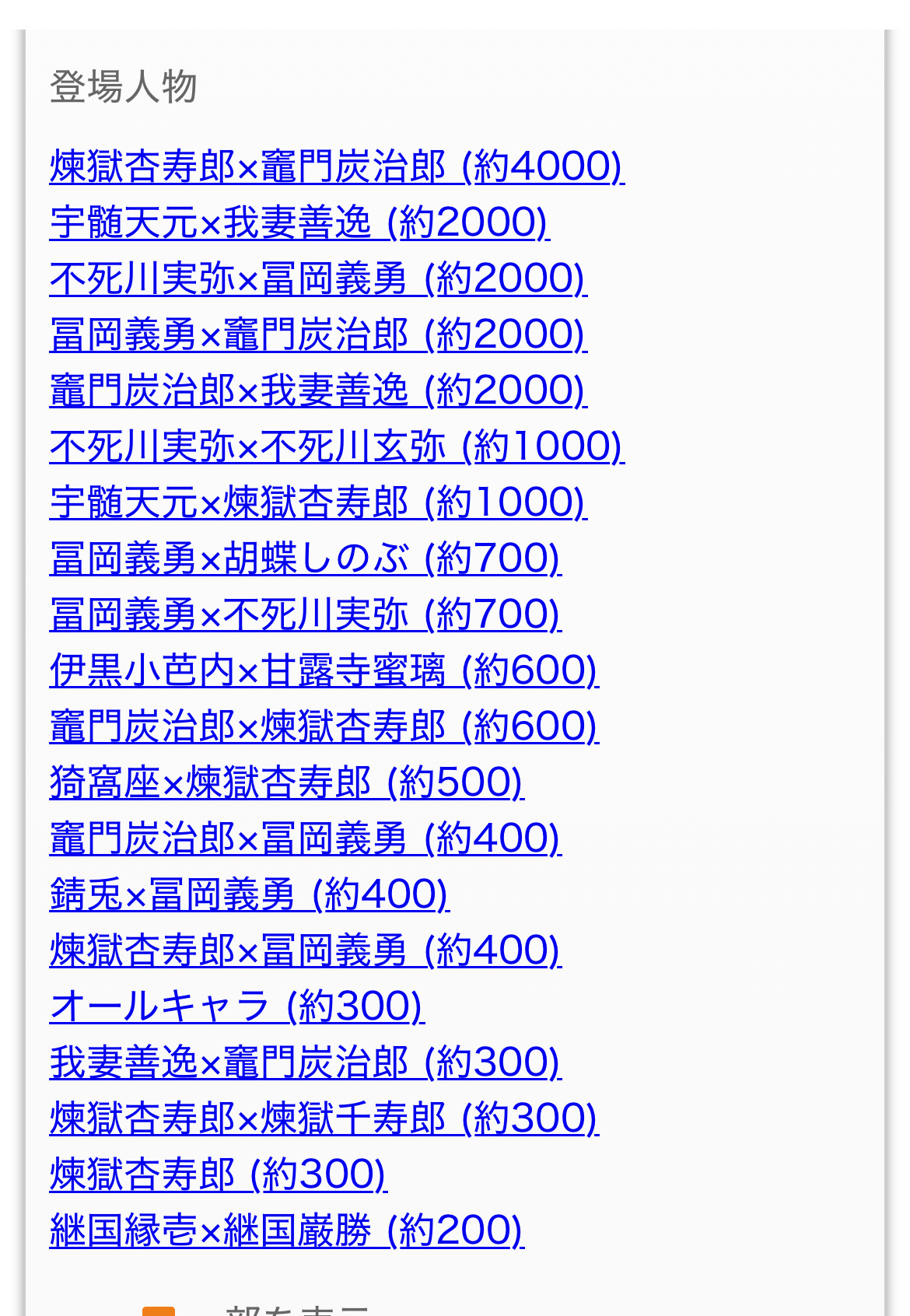Open 宇髄天元×我妻善逸 (約2000) link

point(299,222)
